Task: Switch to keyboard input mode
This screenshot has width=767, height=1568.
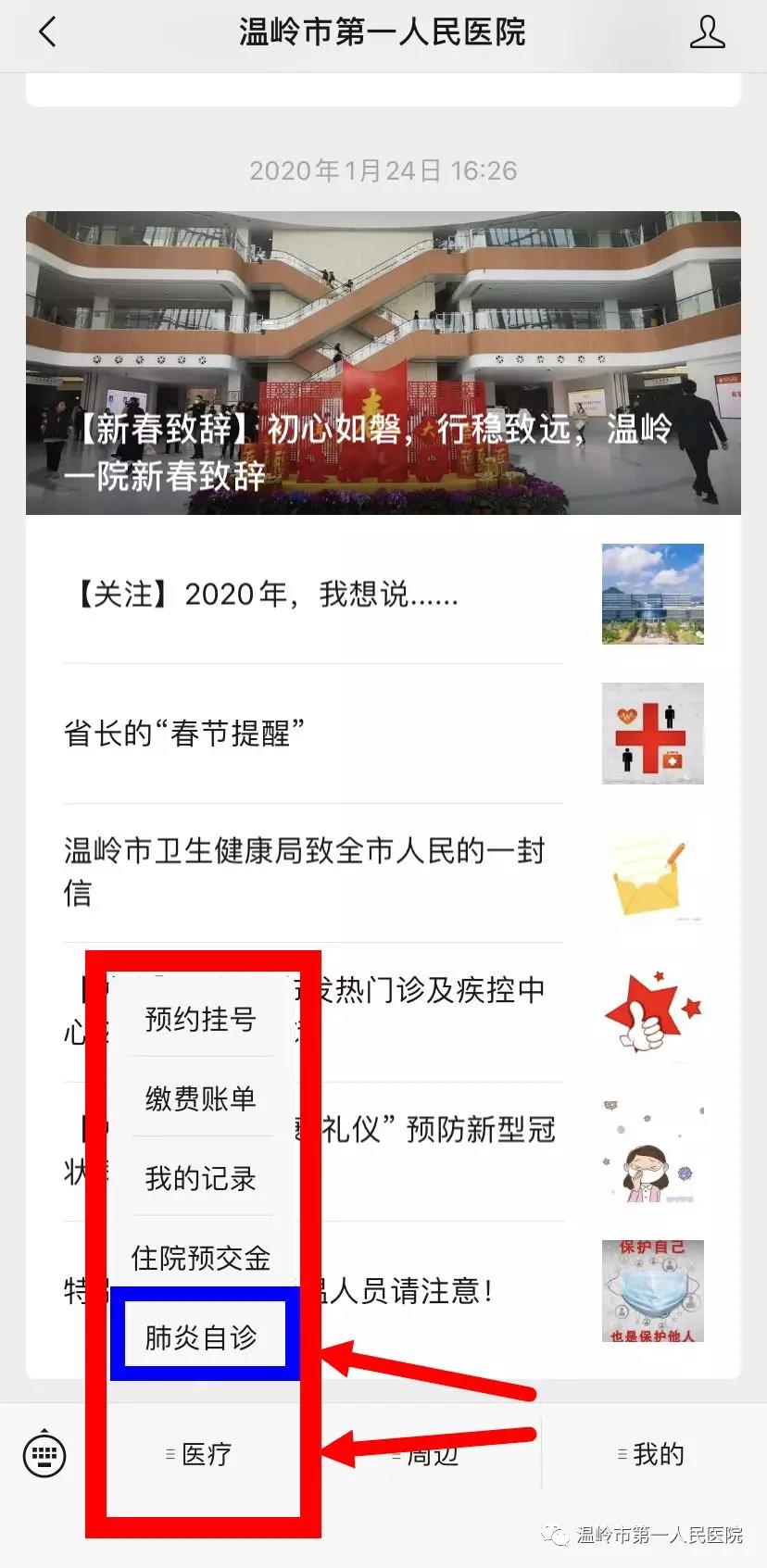Action: [x=44, y=1454]
